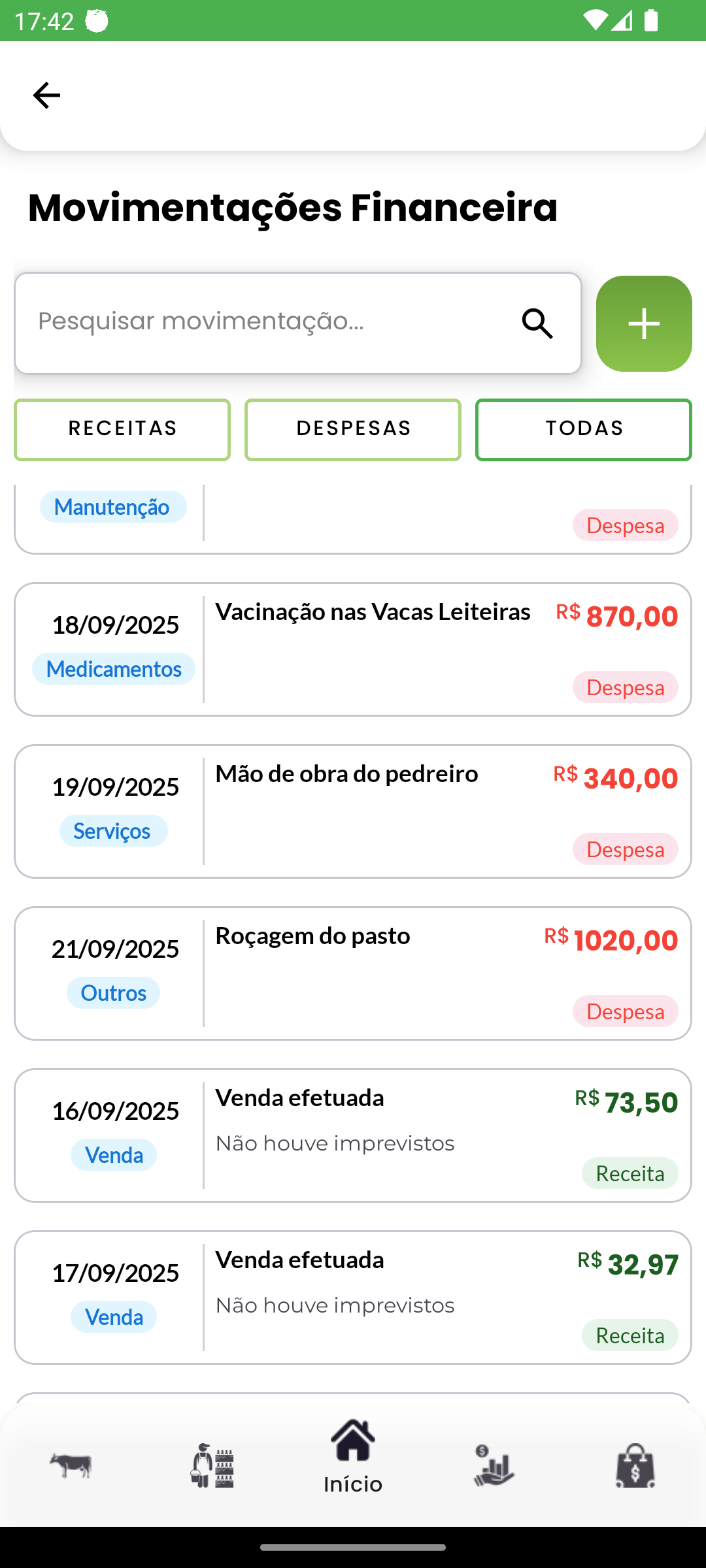Switch to the Início tab

tap(352, 1468)
